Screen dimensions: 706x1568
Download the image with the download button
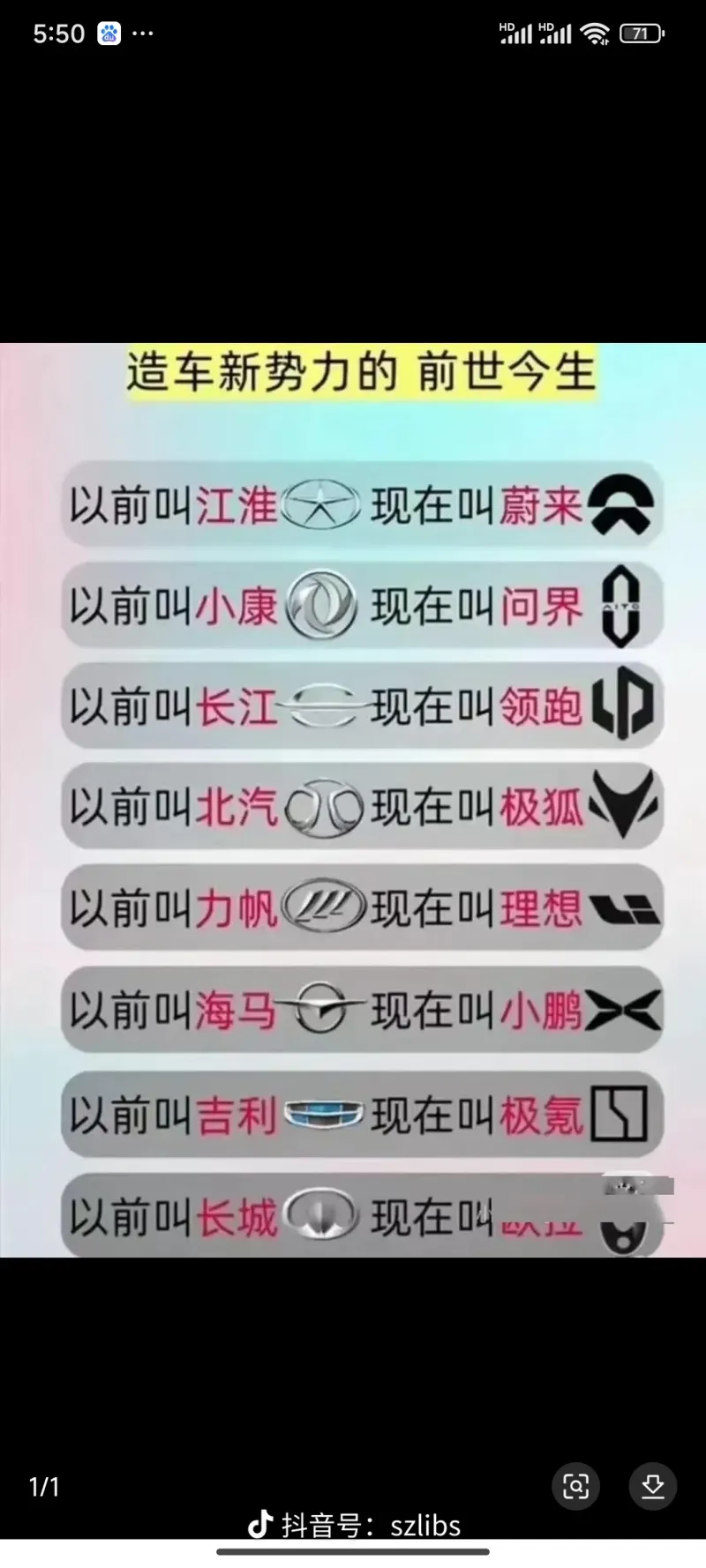coord(652,1486)
